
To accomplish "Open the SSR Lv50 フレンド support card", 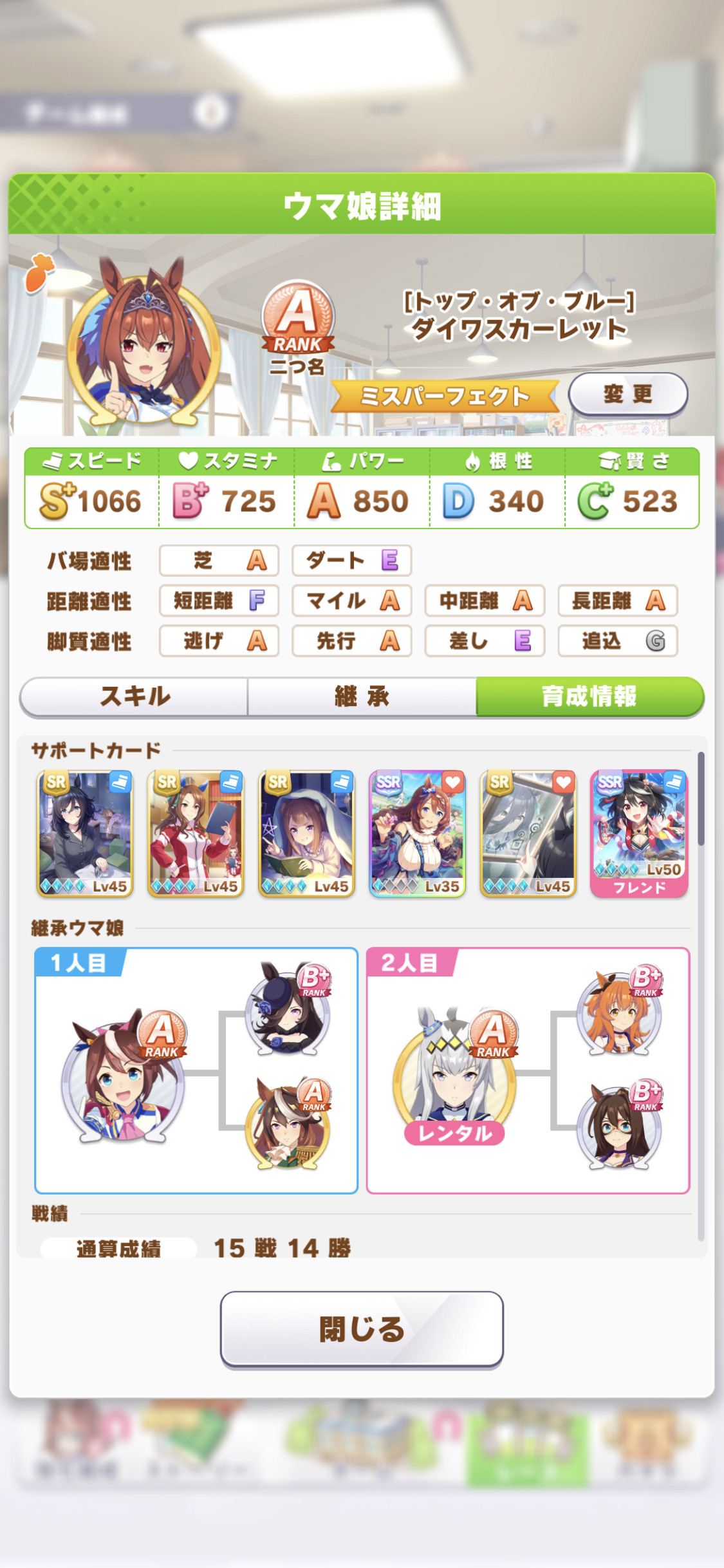I will coord(639,834).
